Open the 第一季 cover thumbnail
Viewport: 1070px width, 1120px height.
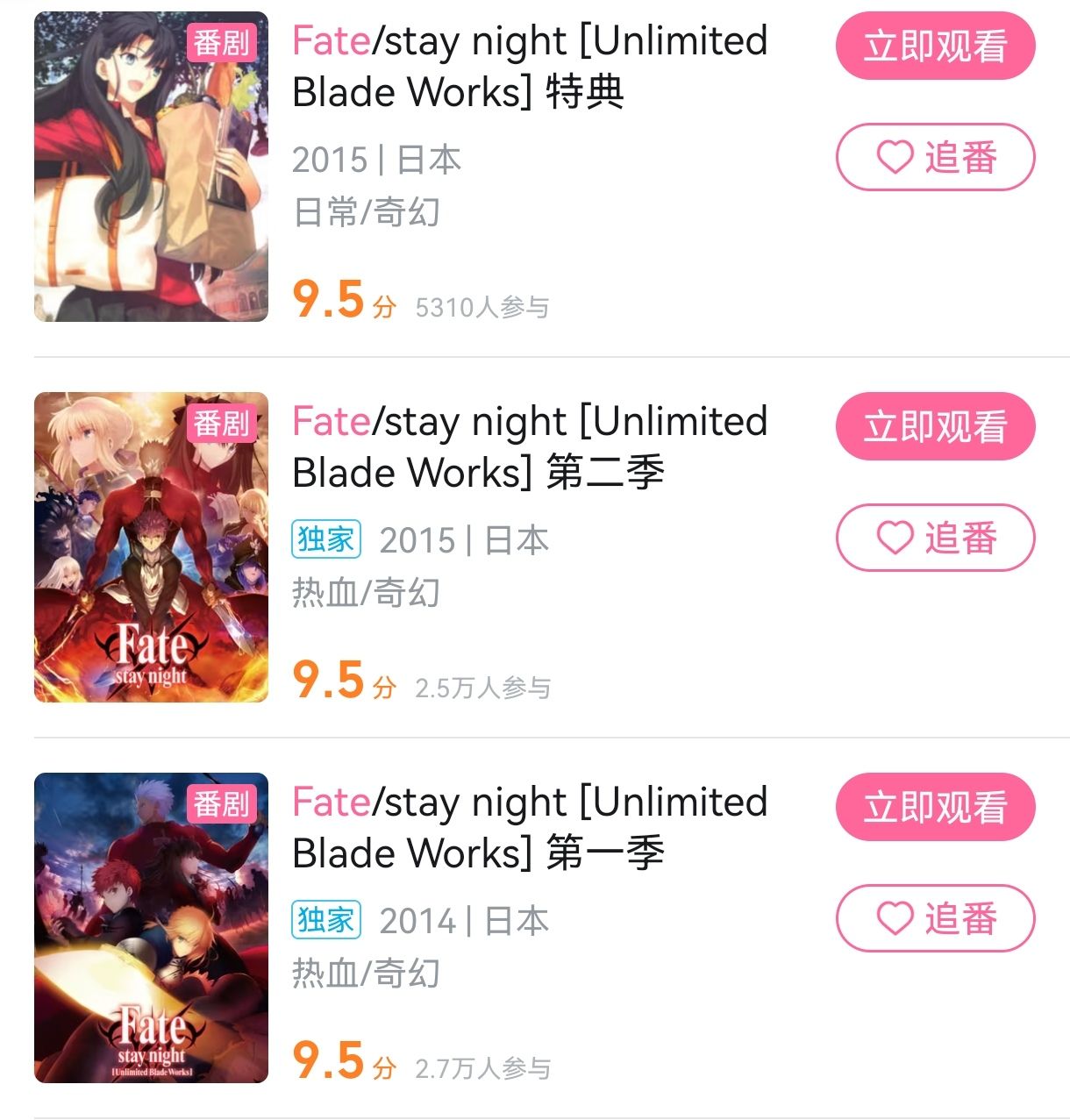151,930
